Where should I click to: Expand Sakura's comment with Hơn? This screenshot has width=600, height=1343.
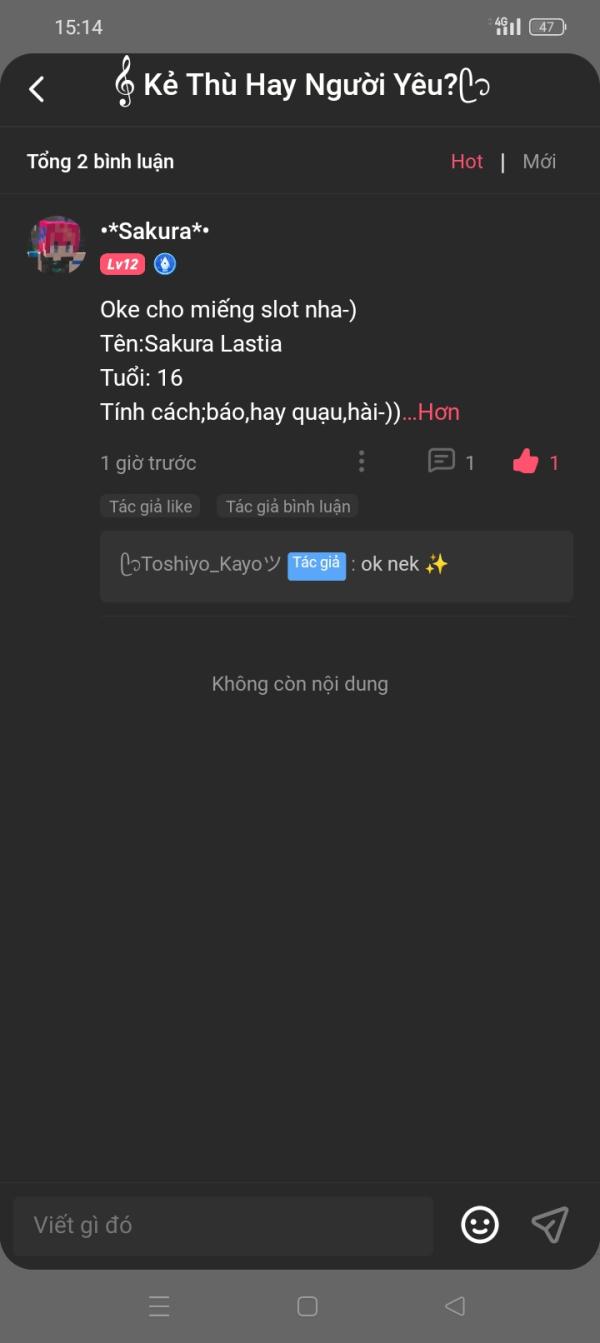(438, 412)
